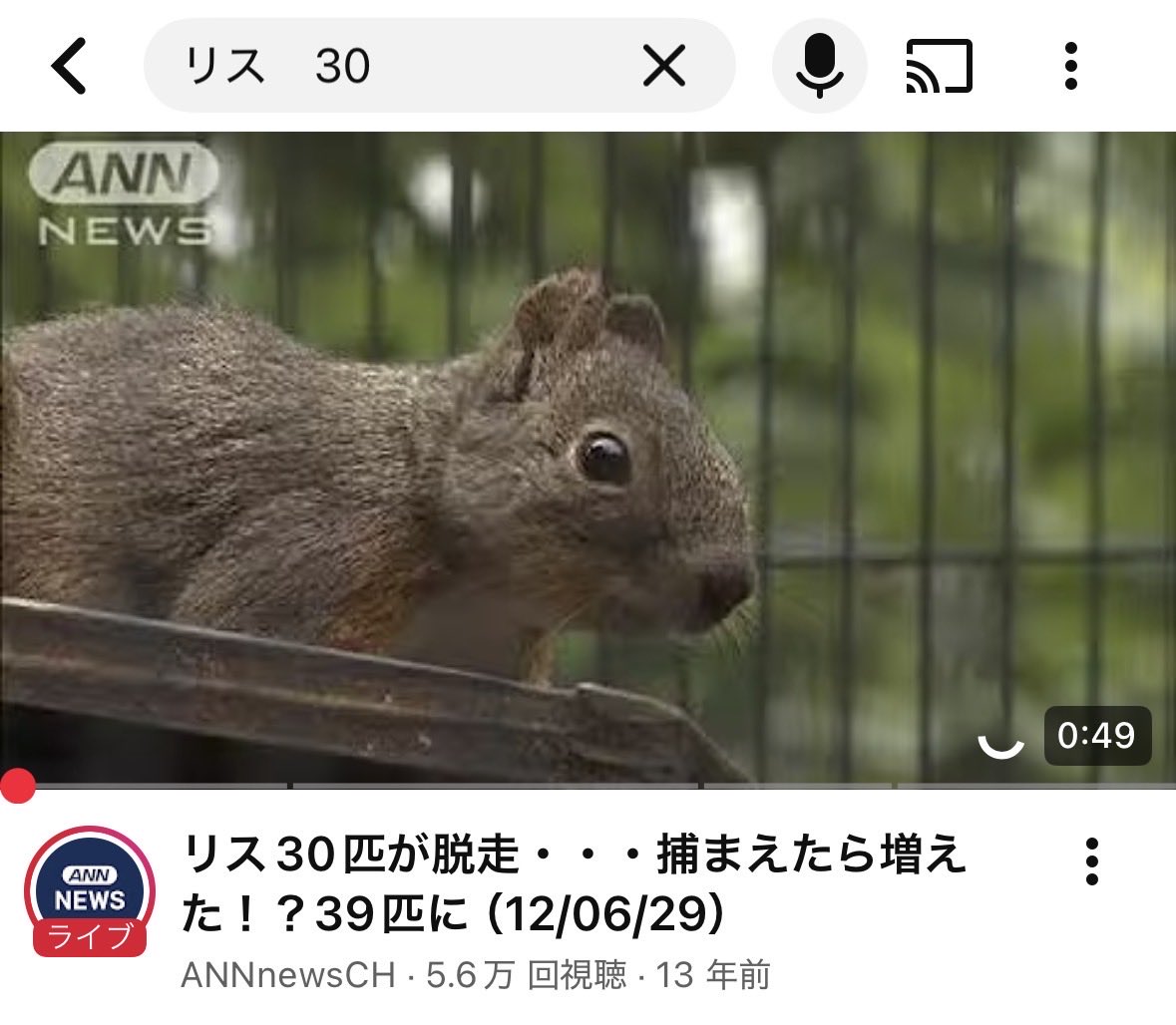Cast to a TV or device

939,67
